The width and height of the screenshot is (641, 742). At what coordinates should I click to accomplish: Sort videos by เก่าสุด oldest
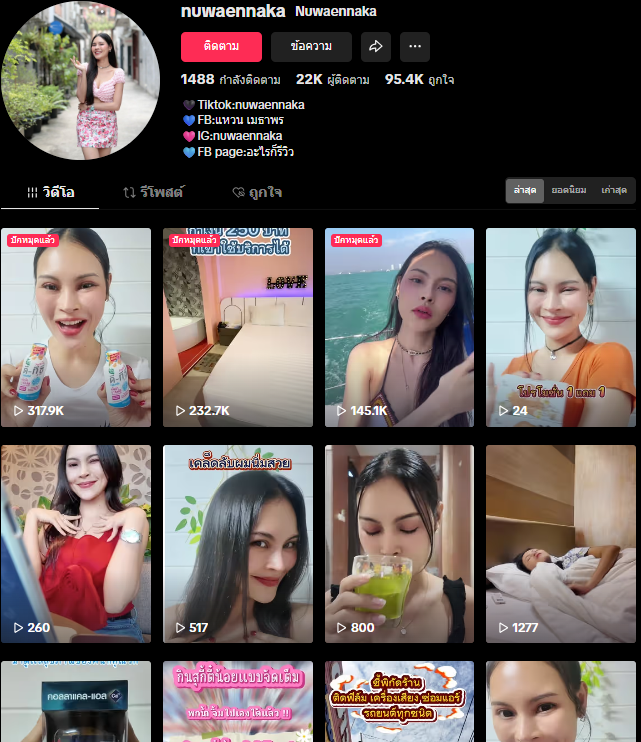(x=613, y=191)
